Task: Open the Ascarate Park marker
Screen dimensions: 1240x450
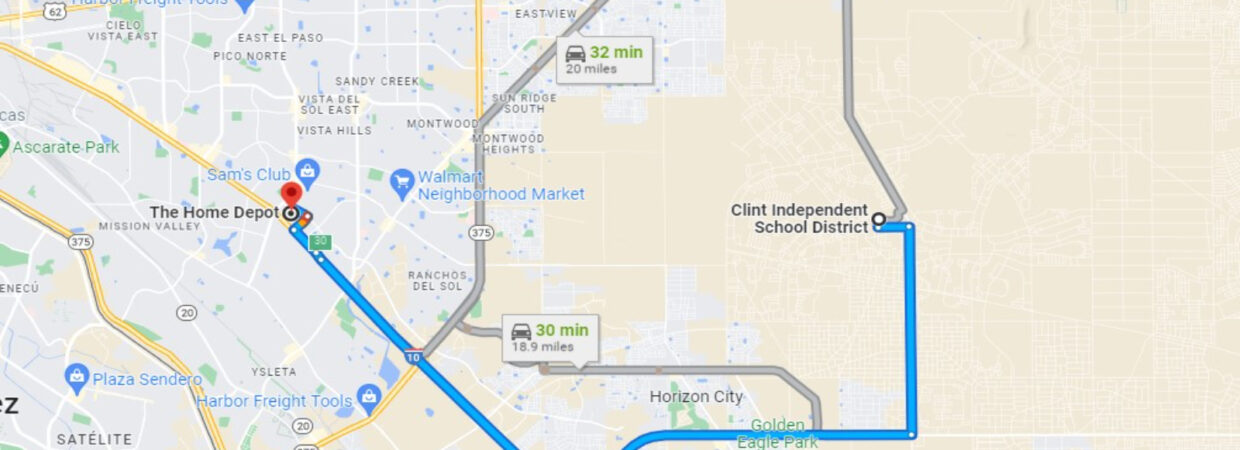Action: (6, 147)
